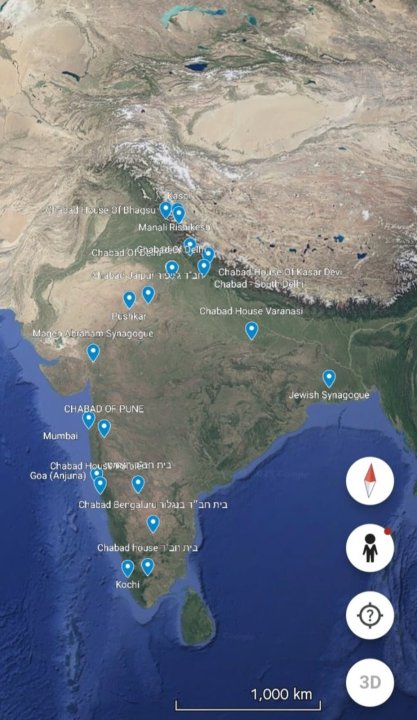
Task: Select the Jewish Synagogue map marker
Action: click(329, 378)
